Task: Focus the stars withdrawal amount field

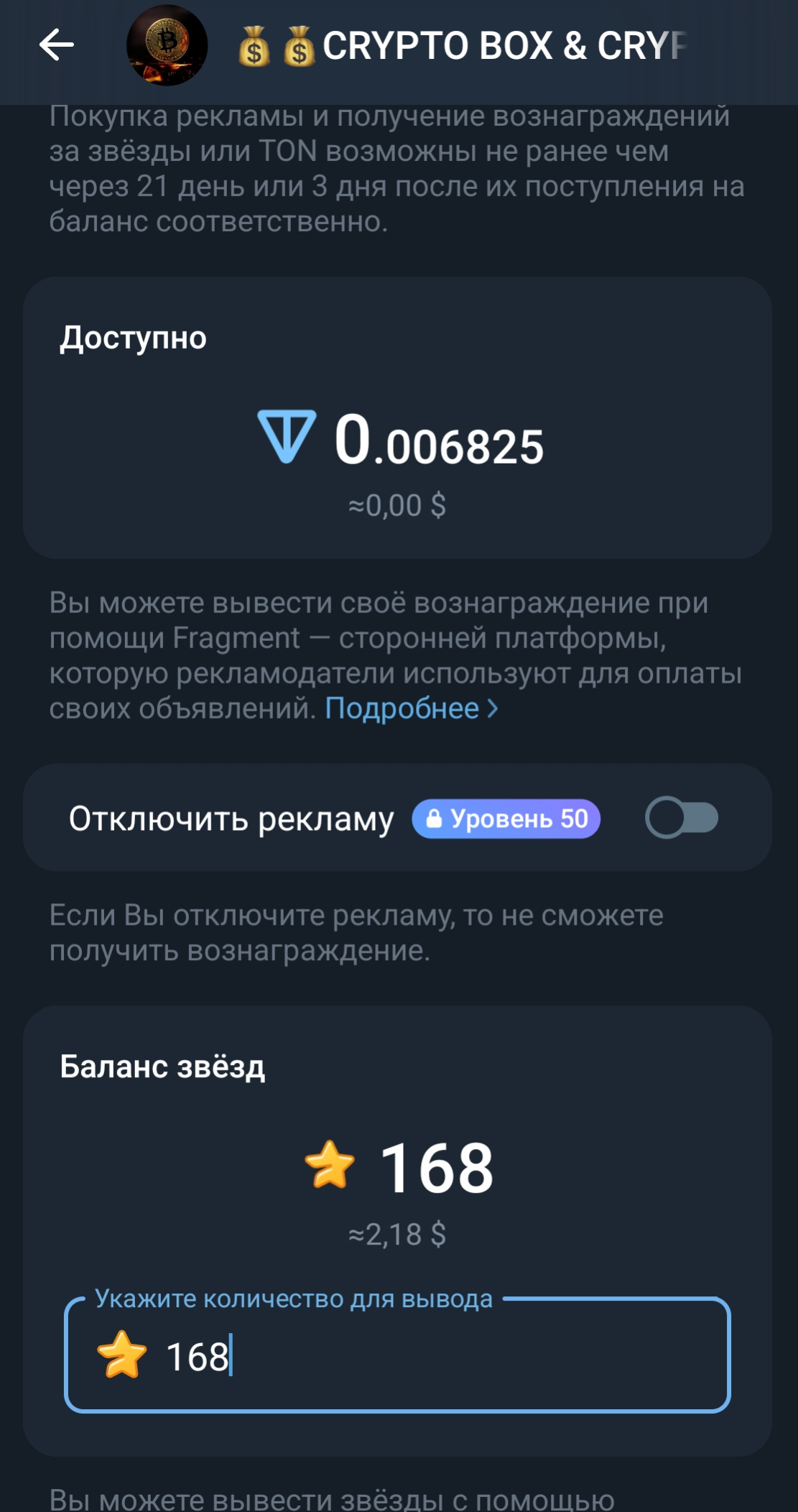Action: pos(431,1357)
